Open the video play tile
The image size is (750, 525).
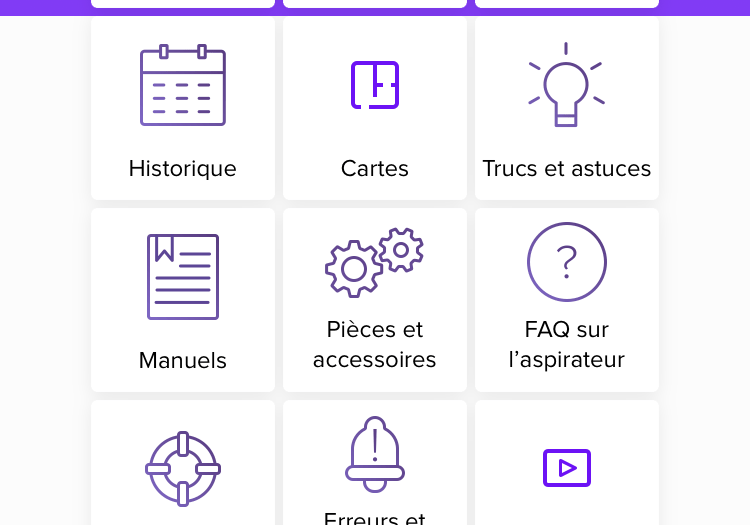567,466
